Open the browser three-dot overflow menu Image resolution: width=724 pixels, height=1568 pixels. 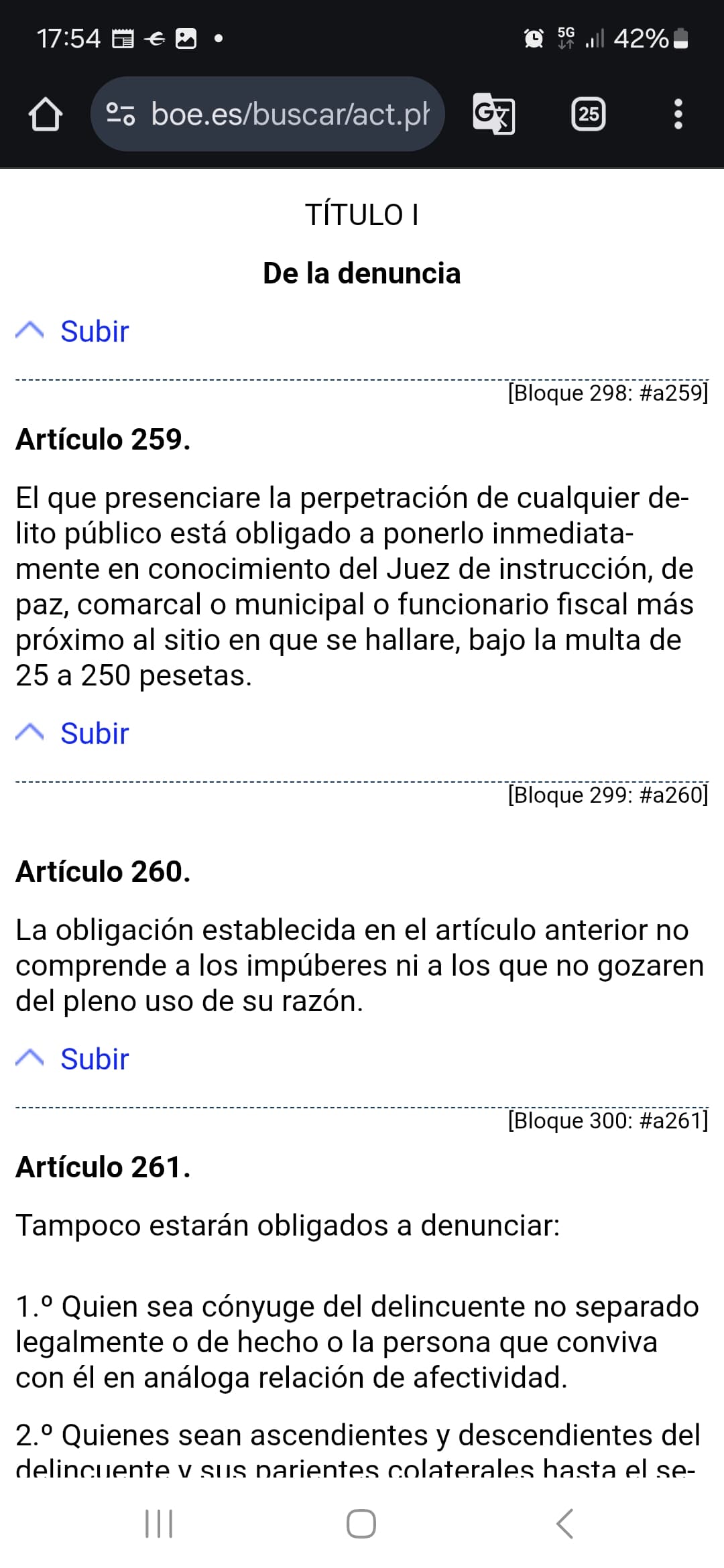click(678, 115)
